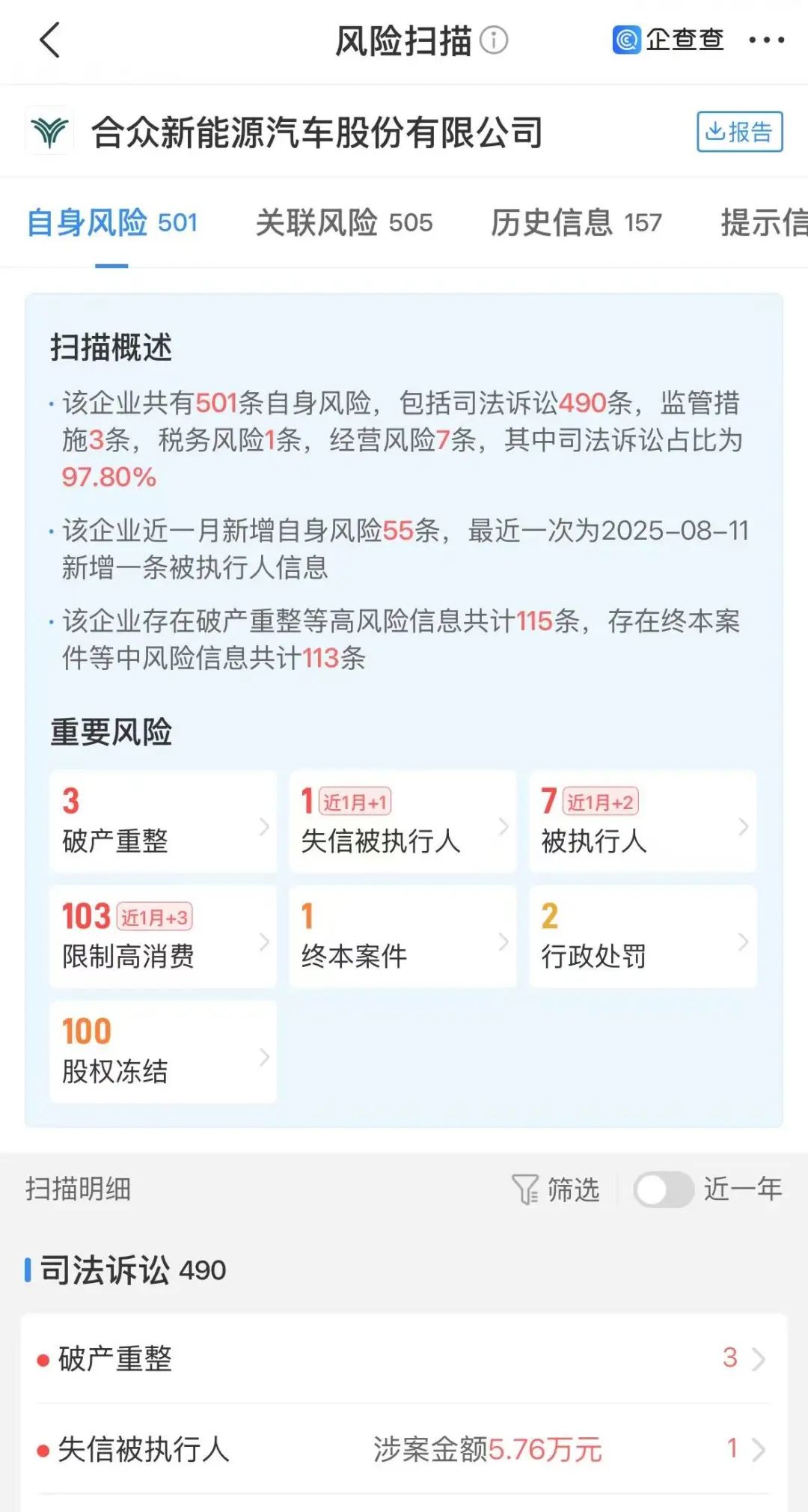Open the three-dot overflow menu
The height and width of the screenshot is (1512, 808).
pos(766,40)
